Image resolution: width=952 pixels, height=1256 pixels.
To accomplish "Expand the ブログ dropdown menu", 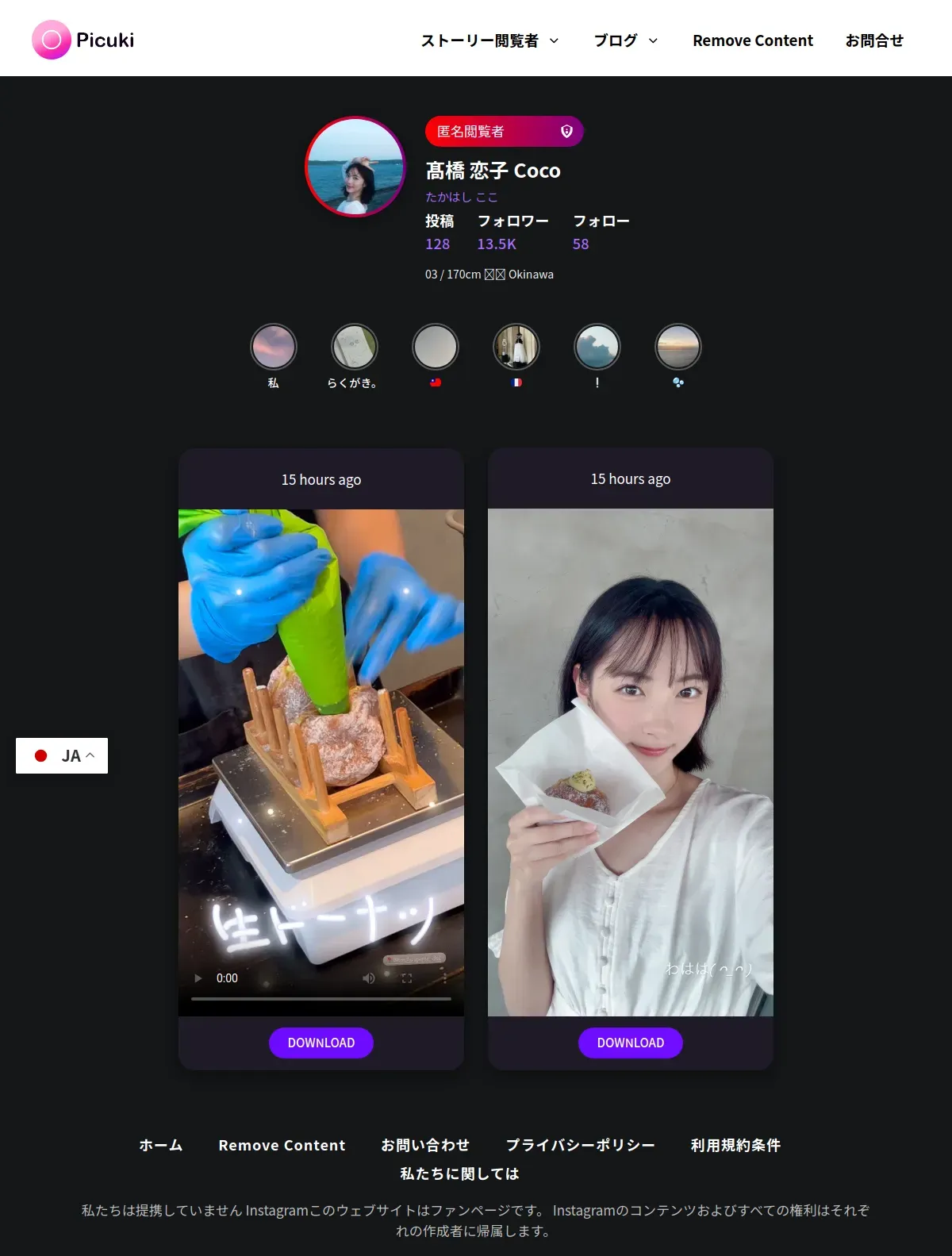I will point(625,40).
